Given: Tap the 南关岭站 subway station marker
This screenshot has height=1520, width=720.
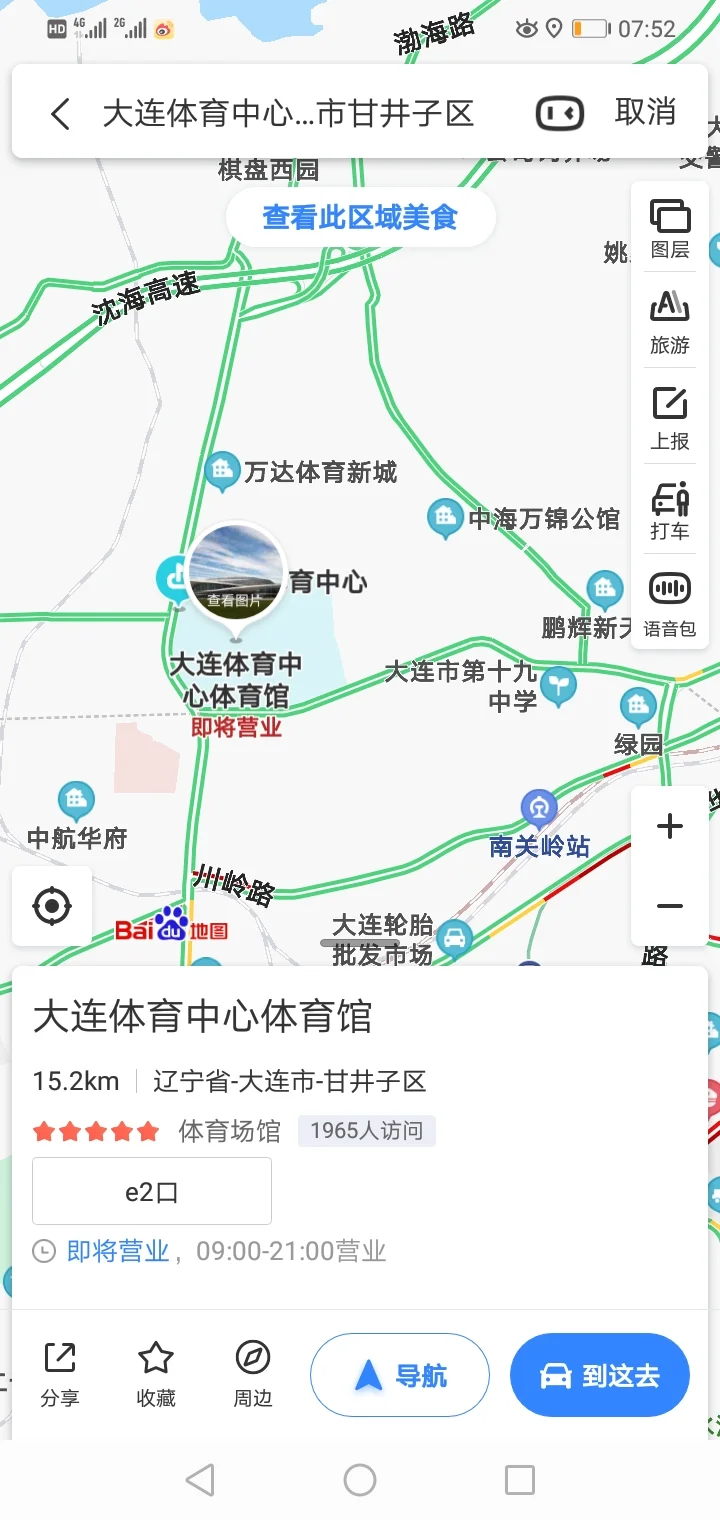Looking at the screenshot, I should tap(538, 807).
